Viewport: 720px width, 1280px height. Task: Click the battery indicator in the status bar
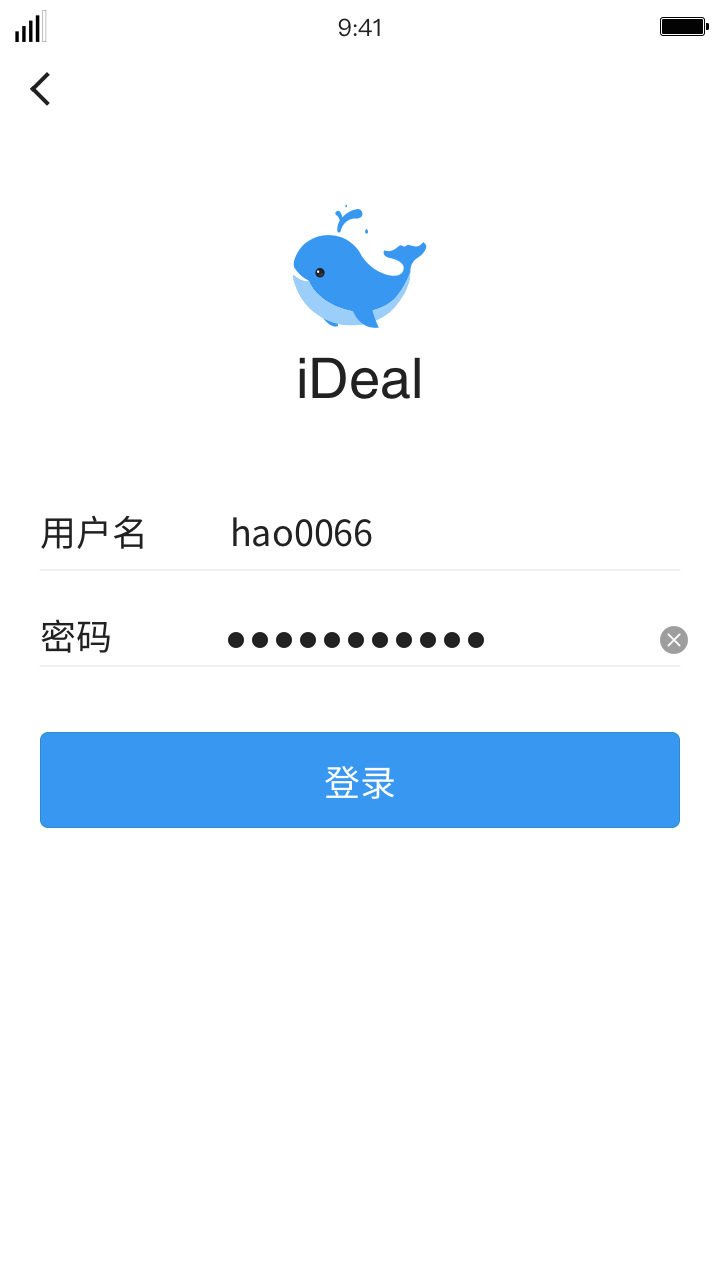pos(683,26)
